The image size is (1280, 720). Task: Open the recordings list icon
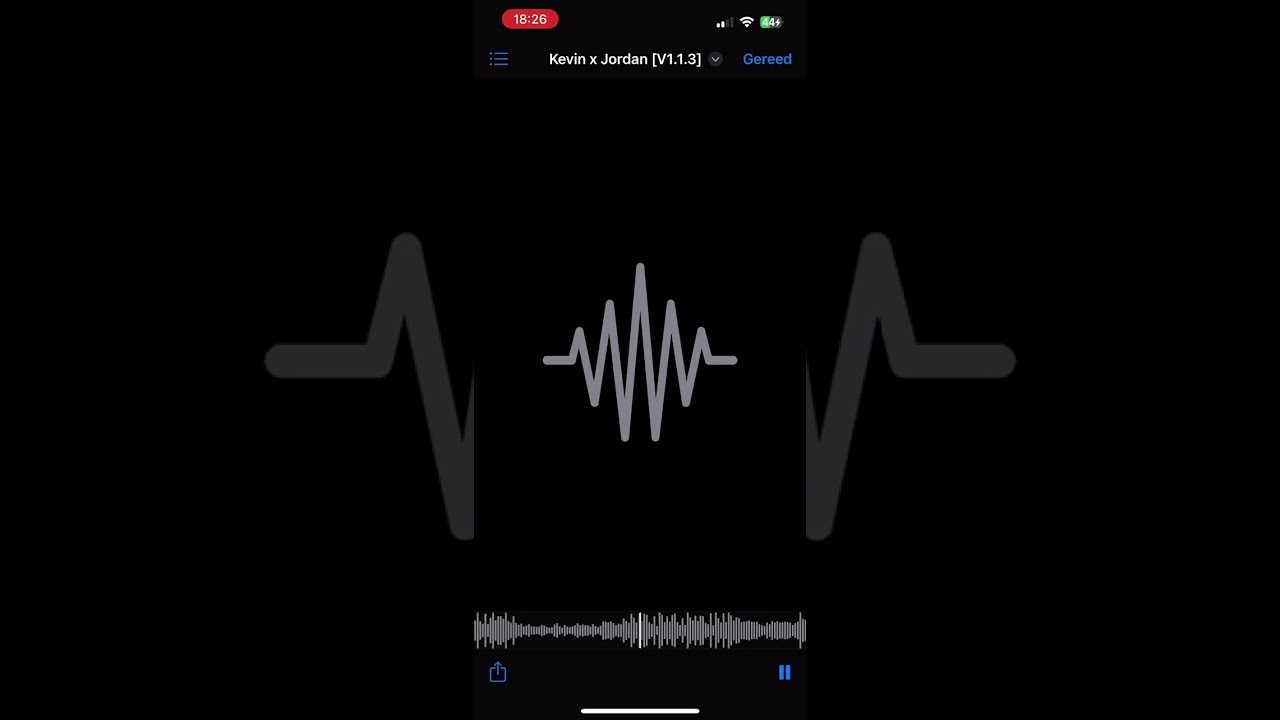pyautogui.click(x=499, y=60)
